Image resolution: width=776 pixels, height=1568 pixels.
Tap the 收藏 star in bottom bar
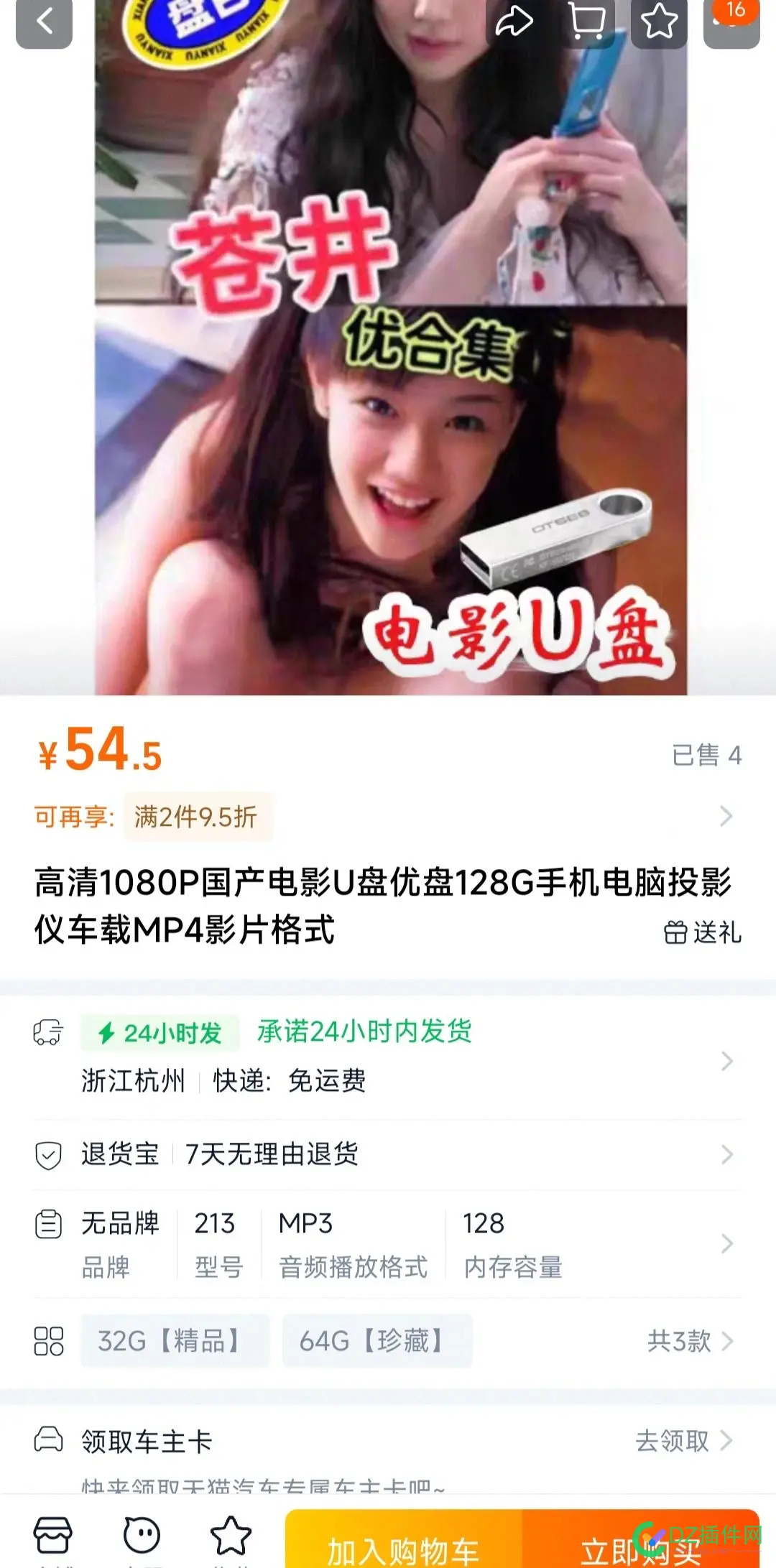tap(228, 1534)
